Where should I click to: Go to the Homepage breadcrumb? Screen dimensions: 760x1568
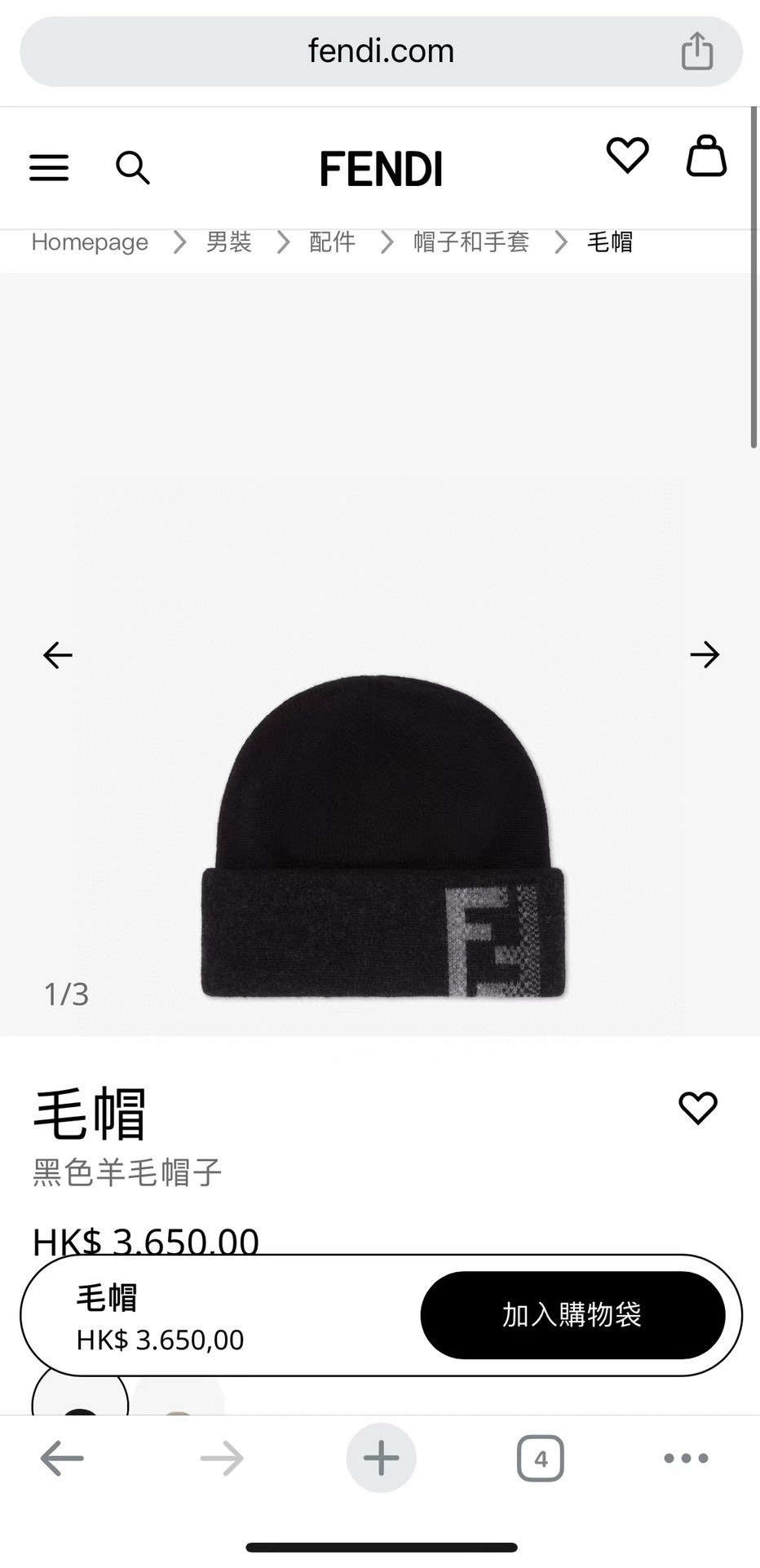pyautogui.click(x=90, y=242)
